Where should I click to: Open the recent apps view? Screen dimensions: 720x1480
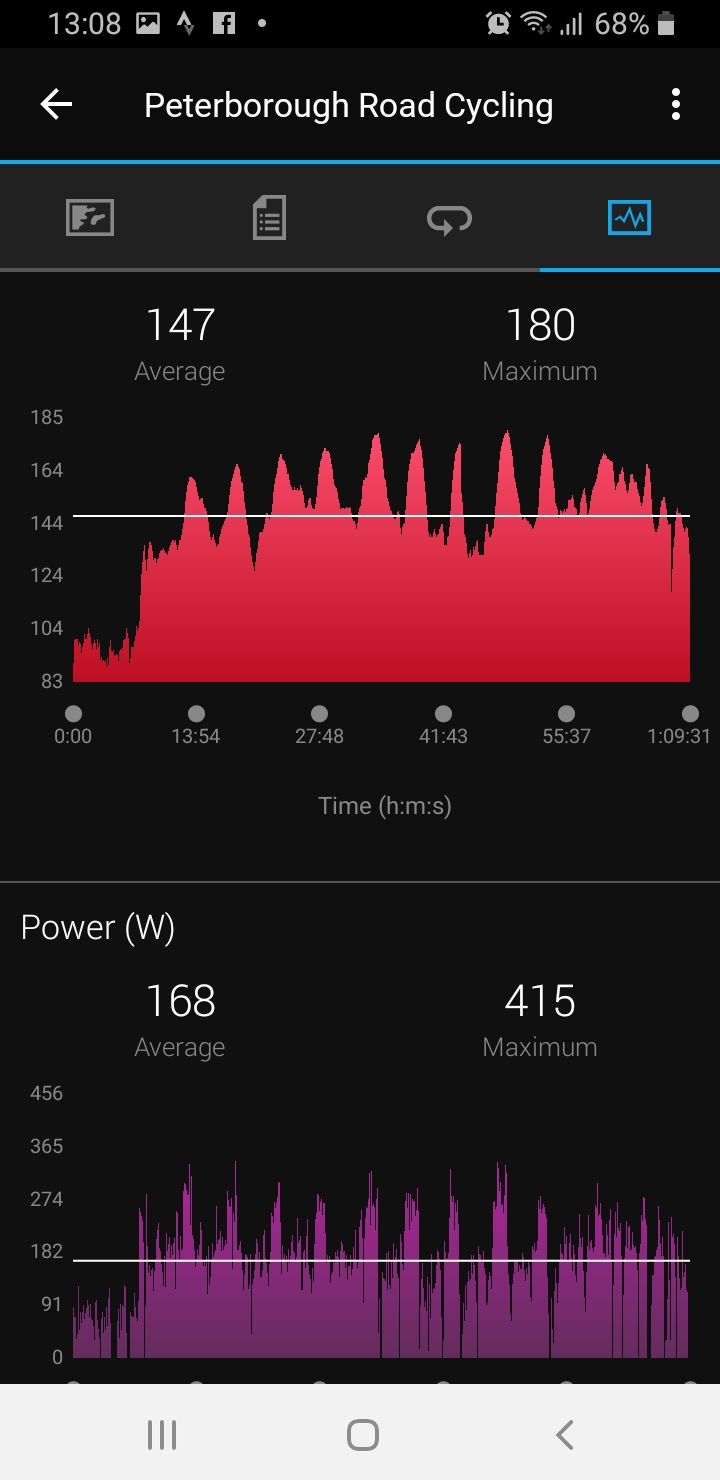(x=161, y=1435)
